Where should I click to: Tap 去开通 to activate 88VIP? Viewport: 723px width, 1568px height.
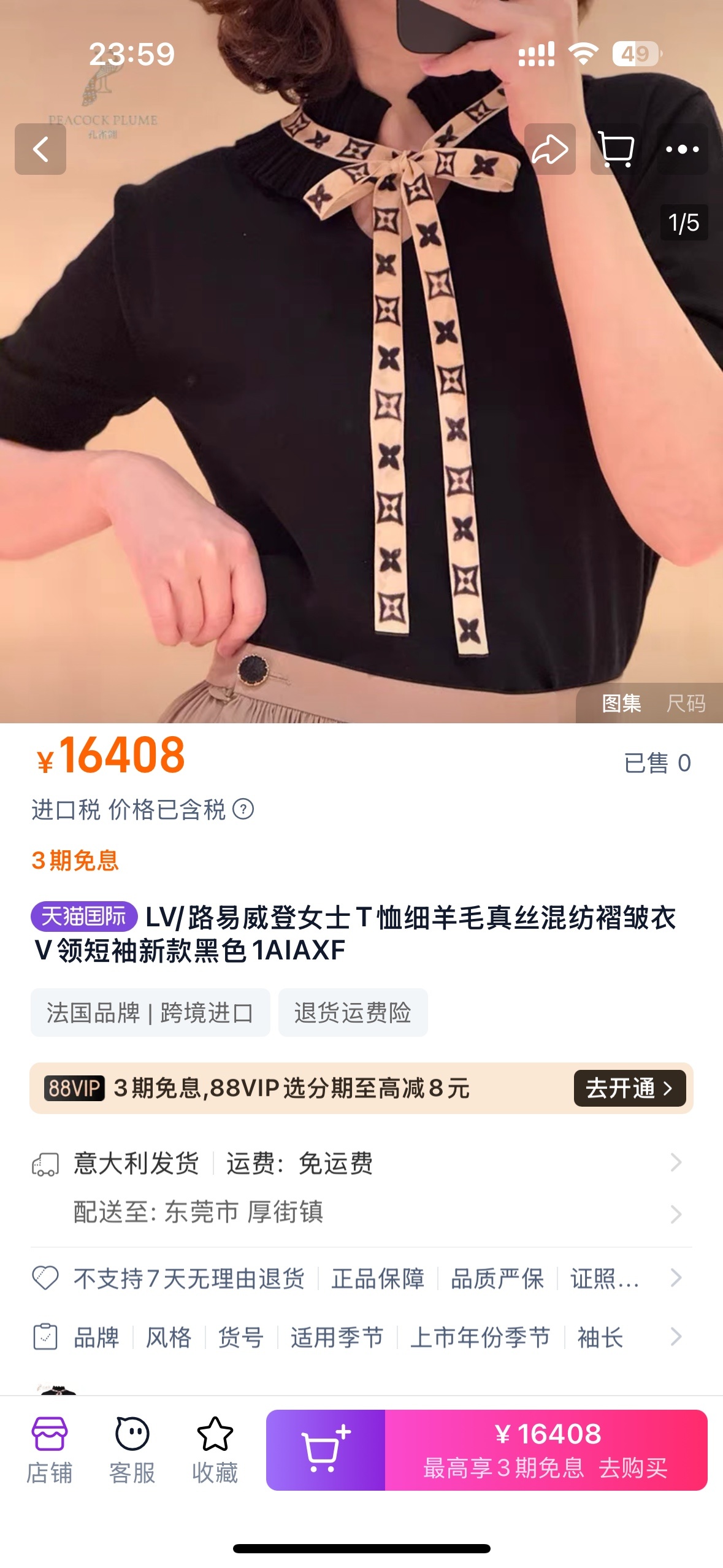point(629,1088)
